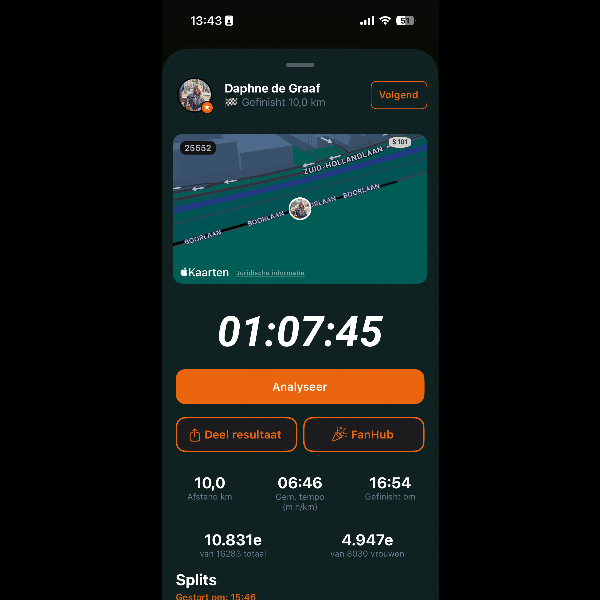Open the route map preview
Image resolution: width=600 pixels, height=600 pixels.
point(300,200)
